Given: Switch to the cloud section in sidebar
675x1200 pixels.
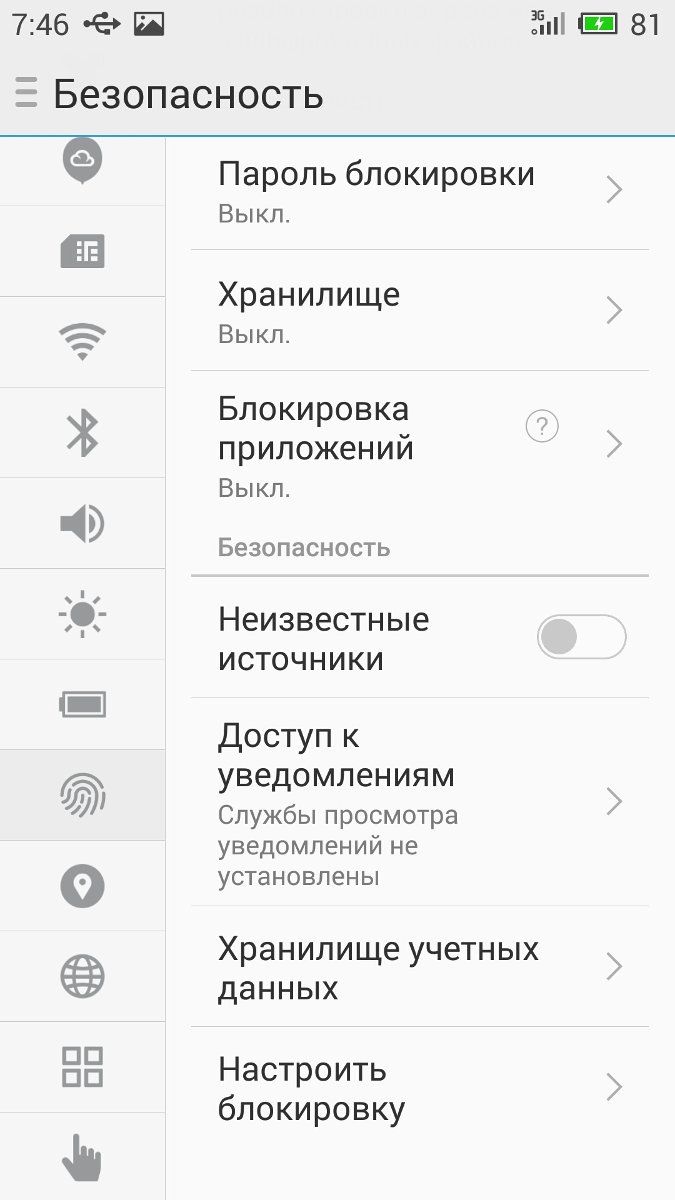Looking at the screenshot, I should click(82, 162).
